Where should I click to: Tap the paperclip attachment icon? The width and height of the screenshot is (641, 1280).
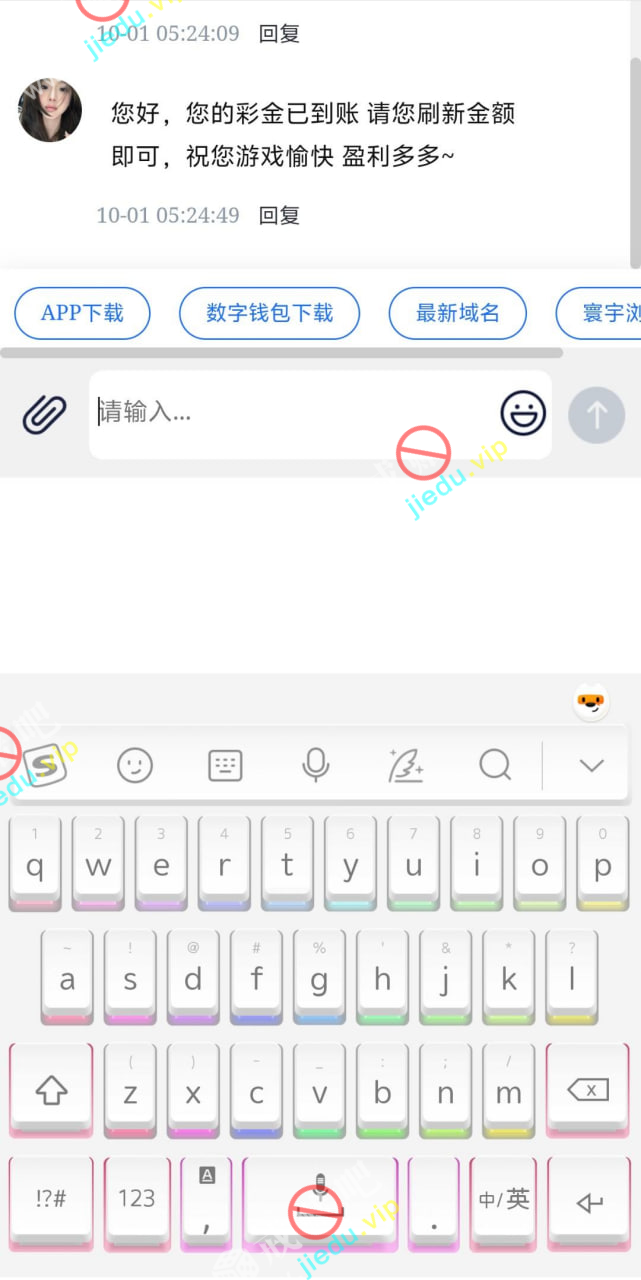(44, 414)
